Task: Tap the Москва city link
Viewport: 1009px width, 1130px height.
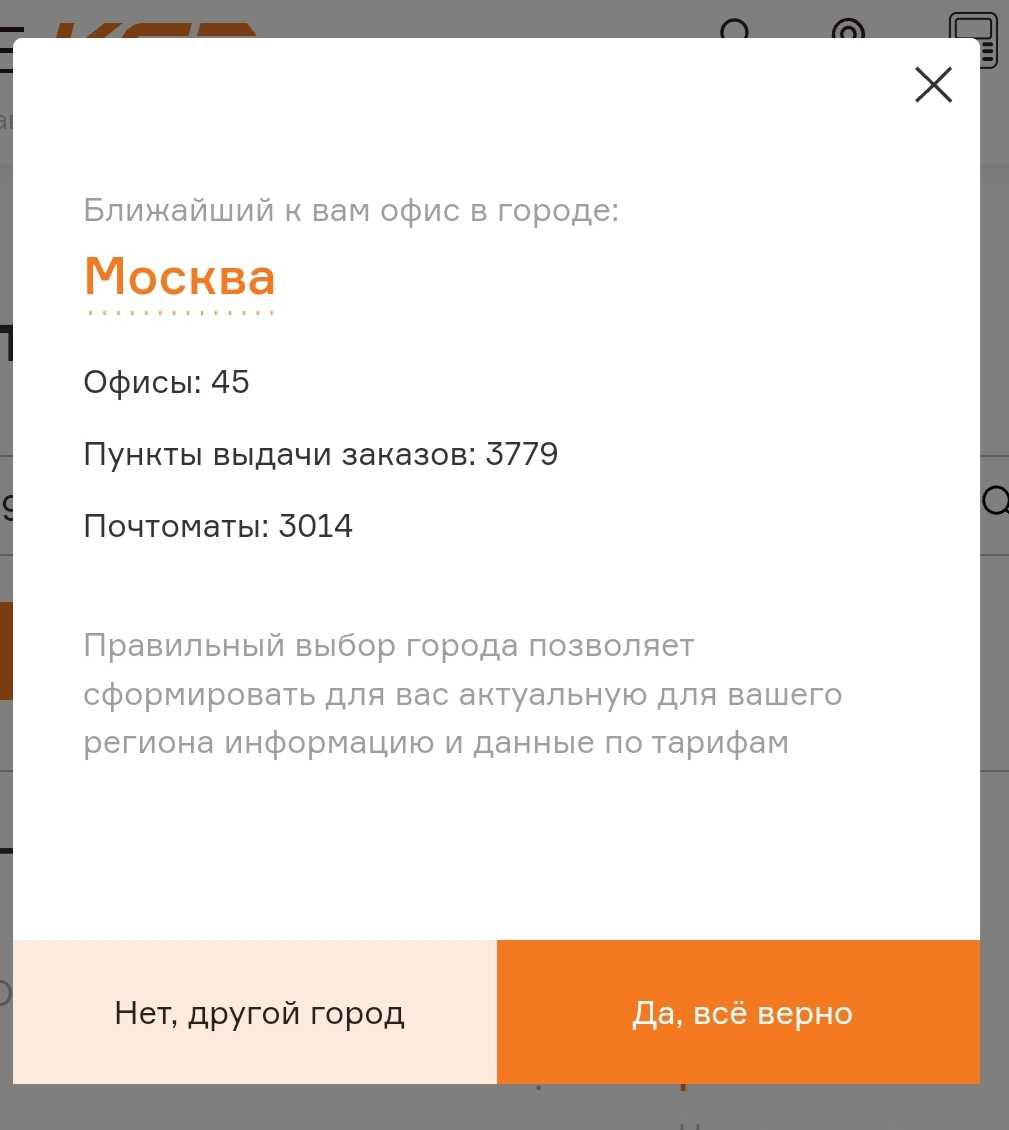Action: click(x=180, y=277)
